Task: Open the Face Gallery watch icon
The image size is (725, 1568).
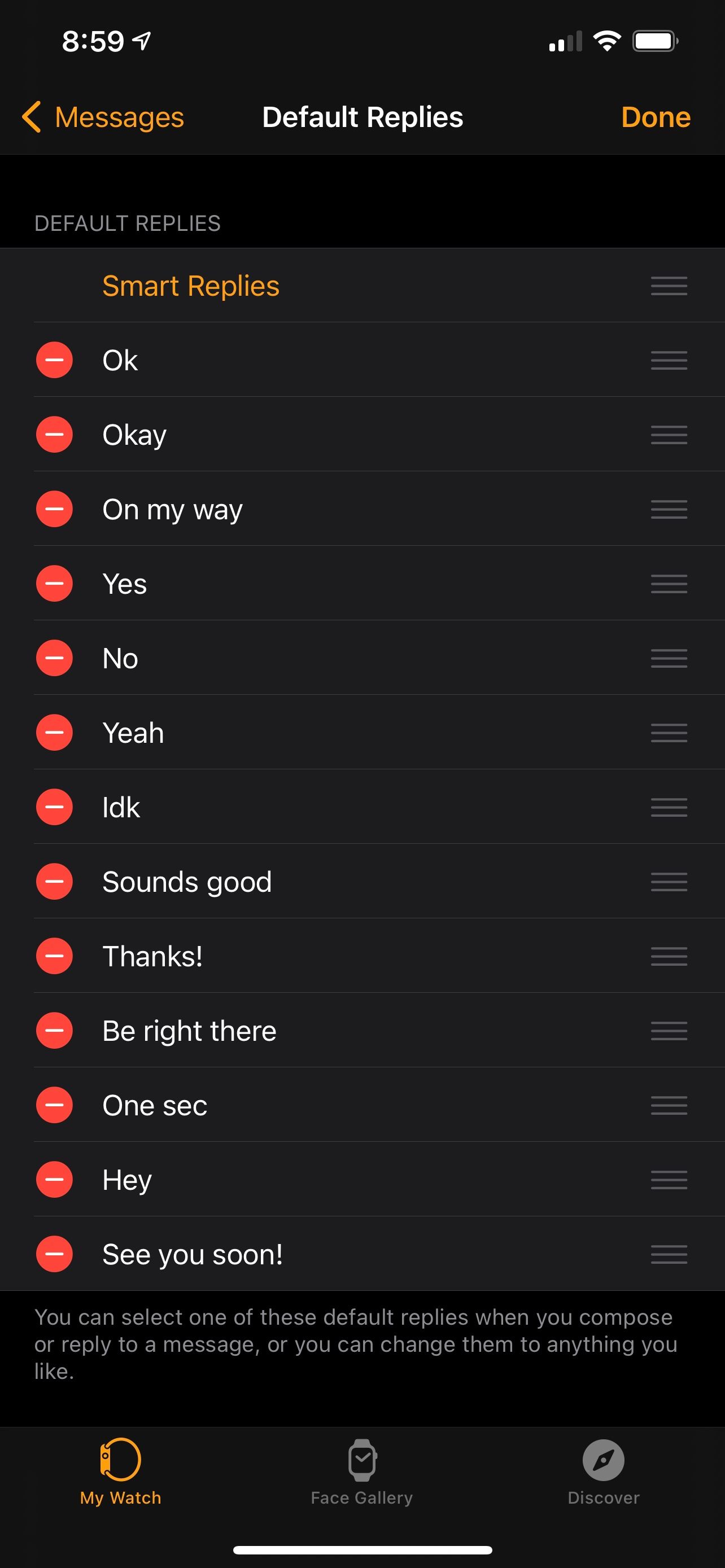Action: (362, 1461)
